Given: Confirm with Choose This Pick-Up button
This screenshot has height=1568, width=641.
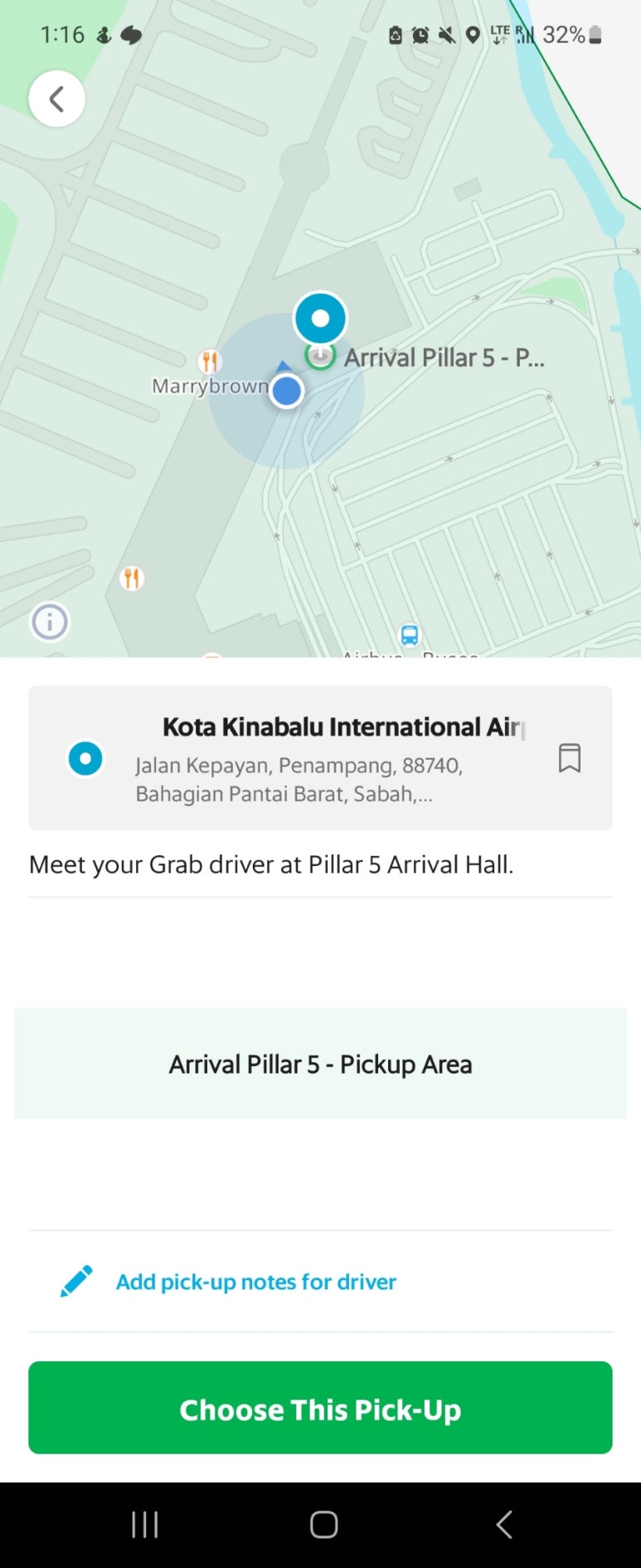Looking at the screenshot, I should pos(320,1408).
